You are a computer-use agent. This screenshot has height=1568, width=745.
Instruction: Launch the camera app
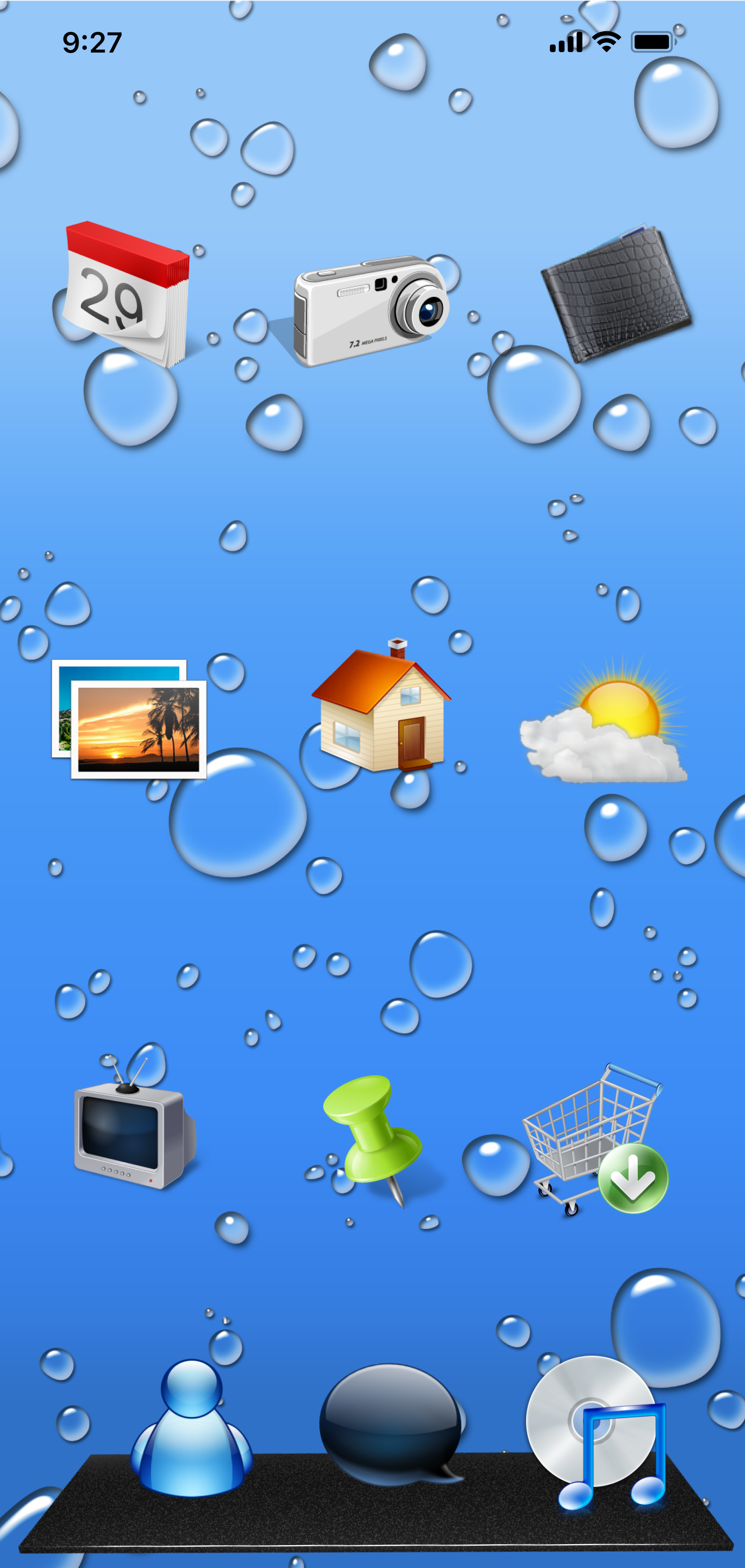click(x=371, y=310)
